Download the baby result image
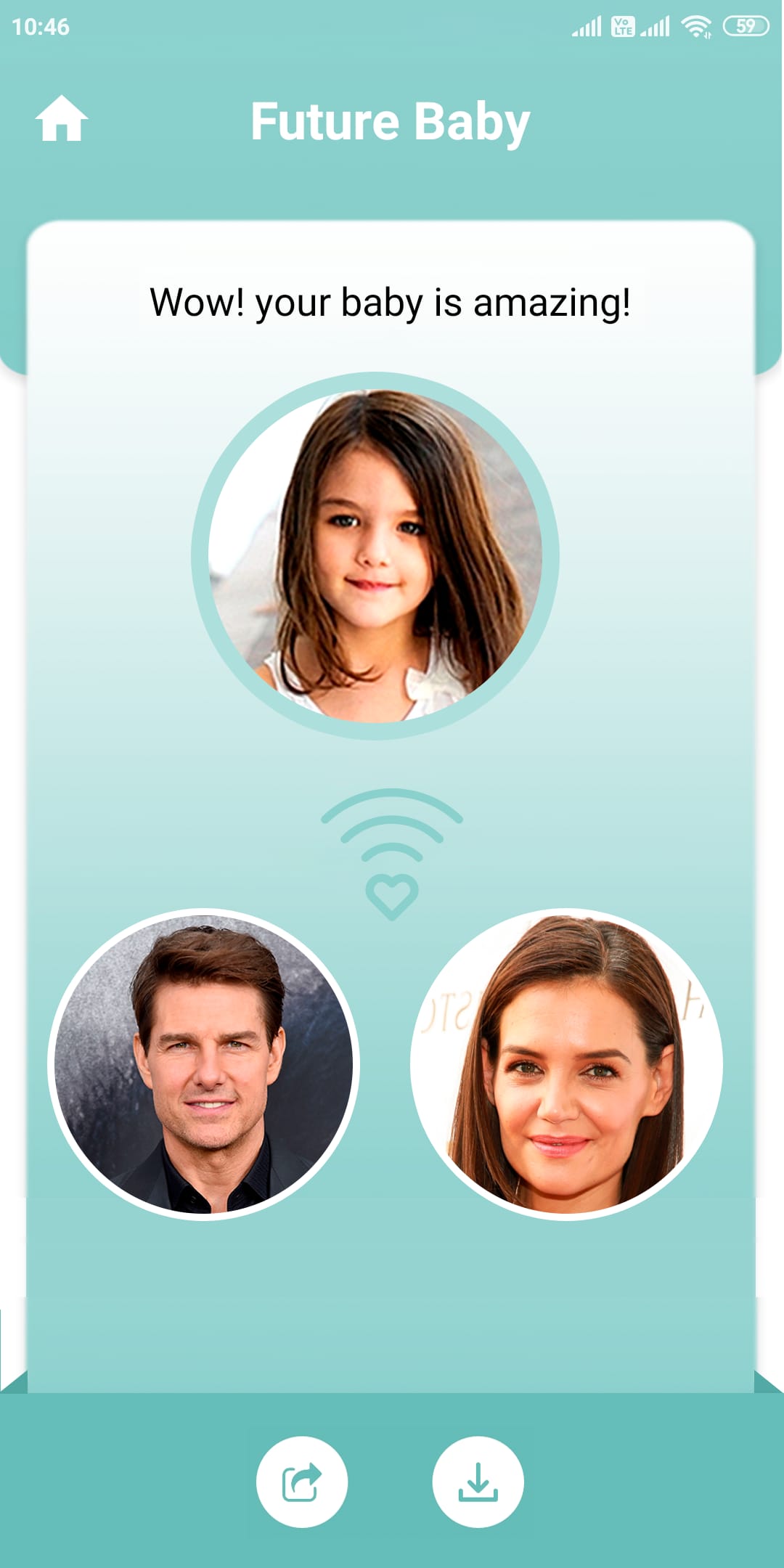This screenshot has width=784, height=1568. [x=478, y=1482]
